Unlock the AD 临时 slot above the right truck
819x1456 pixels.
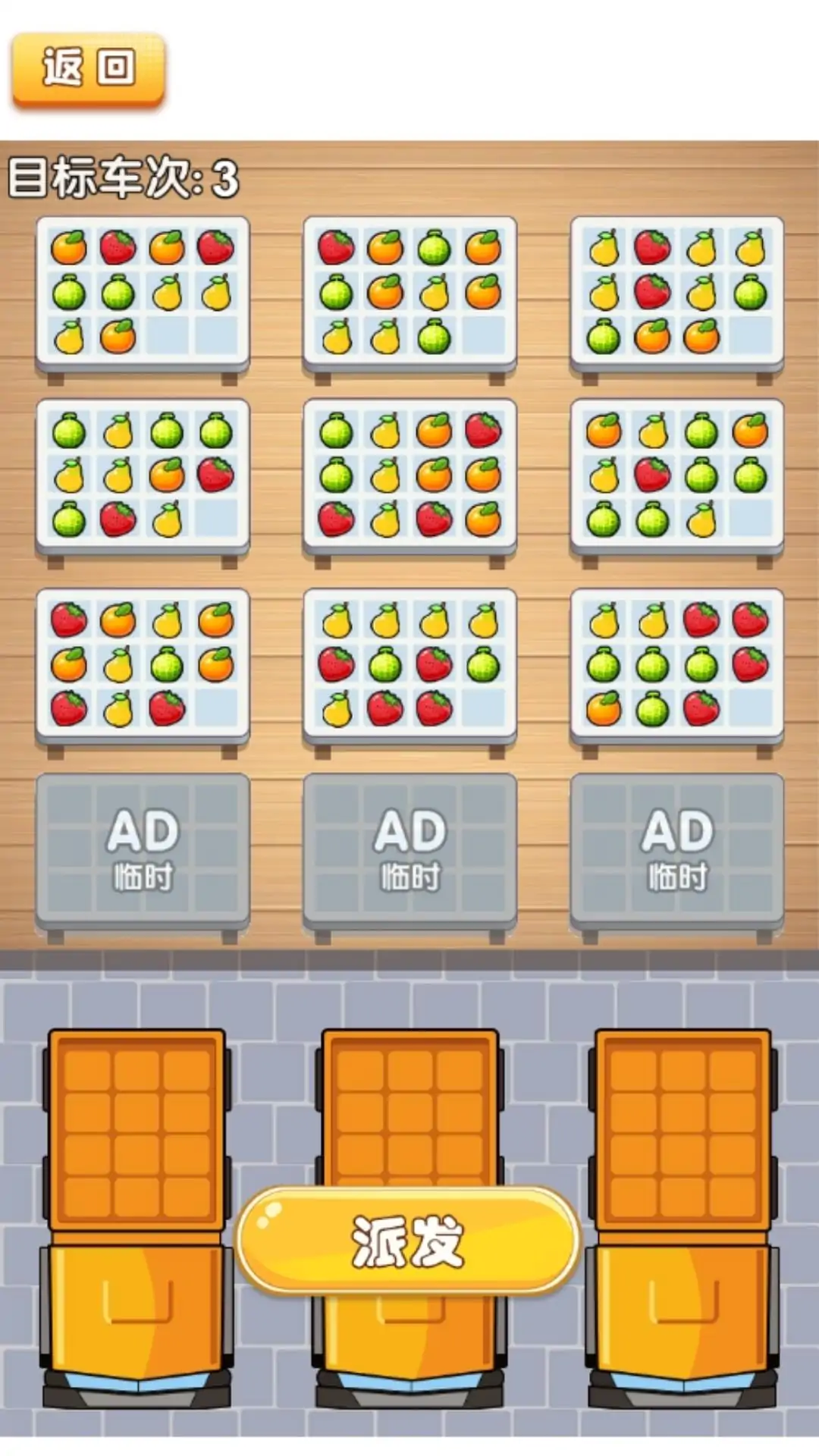click(676, 851)
